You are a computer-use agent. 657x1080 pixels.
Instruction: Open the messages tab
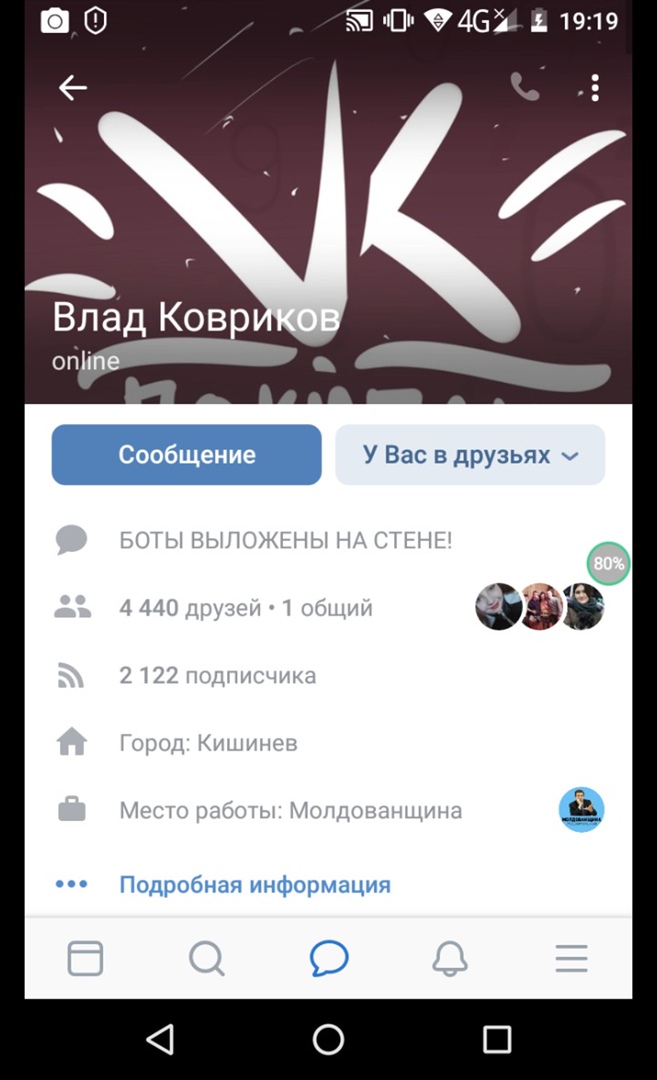(x=329, y=959)
